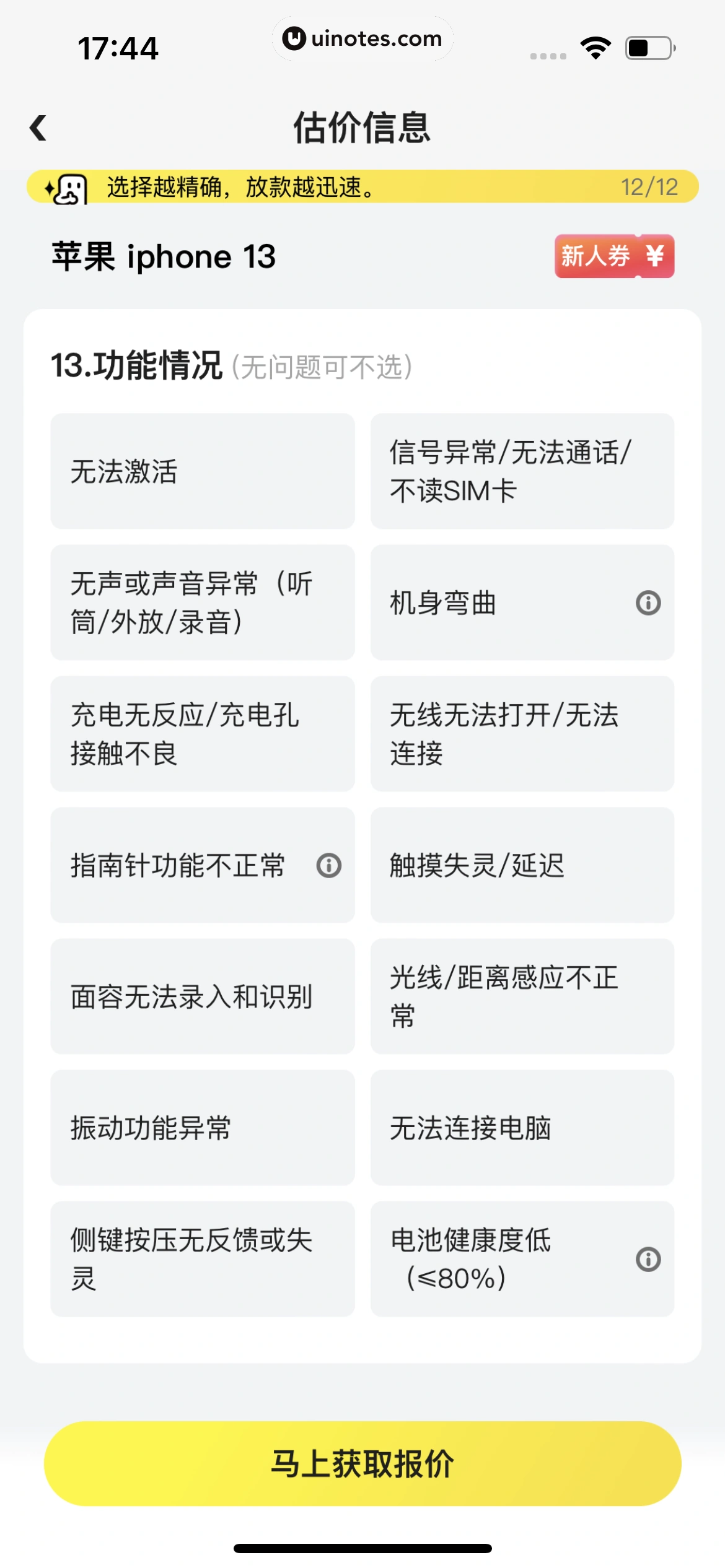This screenshot has width=725, height=1568.
Task: Open the info icon next to 机身弯曲
Action: [x=648, y=603]
